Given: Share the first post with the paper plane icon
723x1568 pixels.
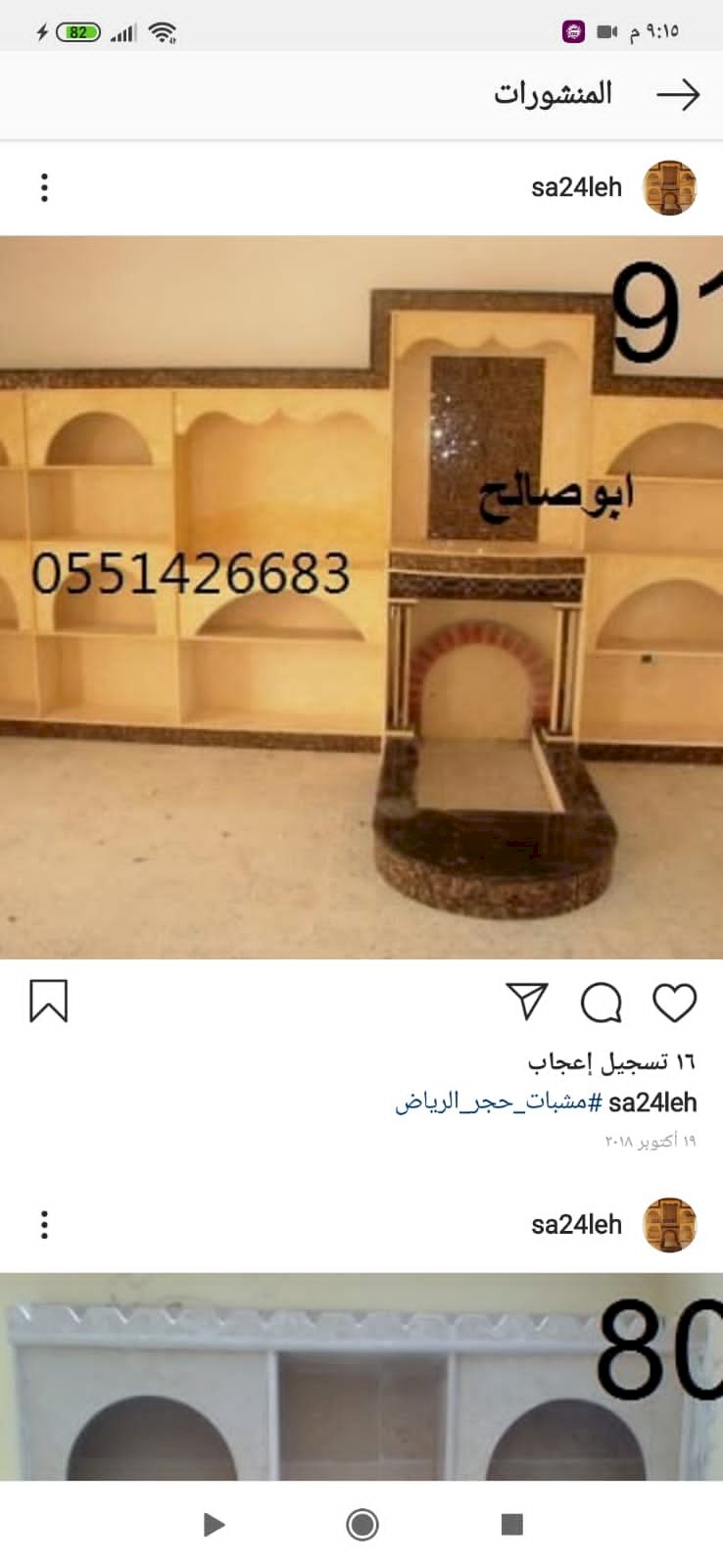Looking at the screenshot, I should click(x=527, y=1001).
